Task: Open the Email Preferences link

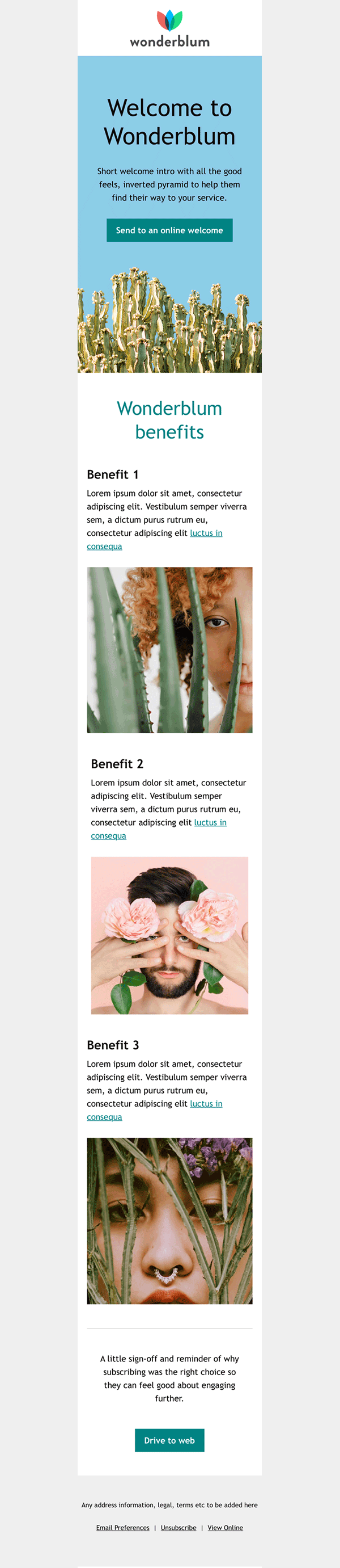Action: click(122, 1527)
